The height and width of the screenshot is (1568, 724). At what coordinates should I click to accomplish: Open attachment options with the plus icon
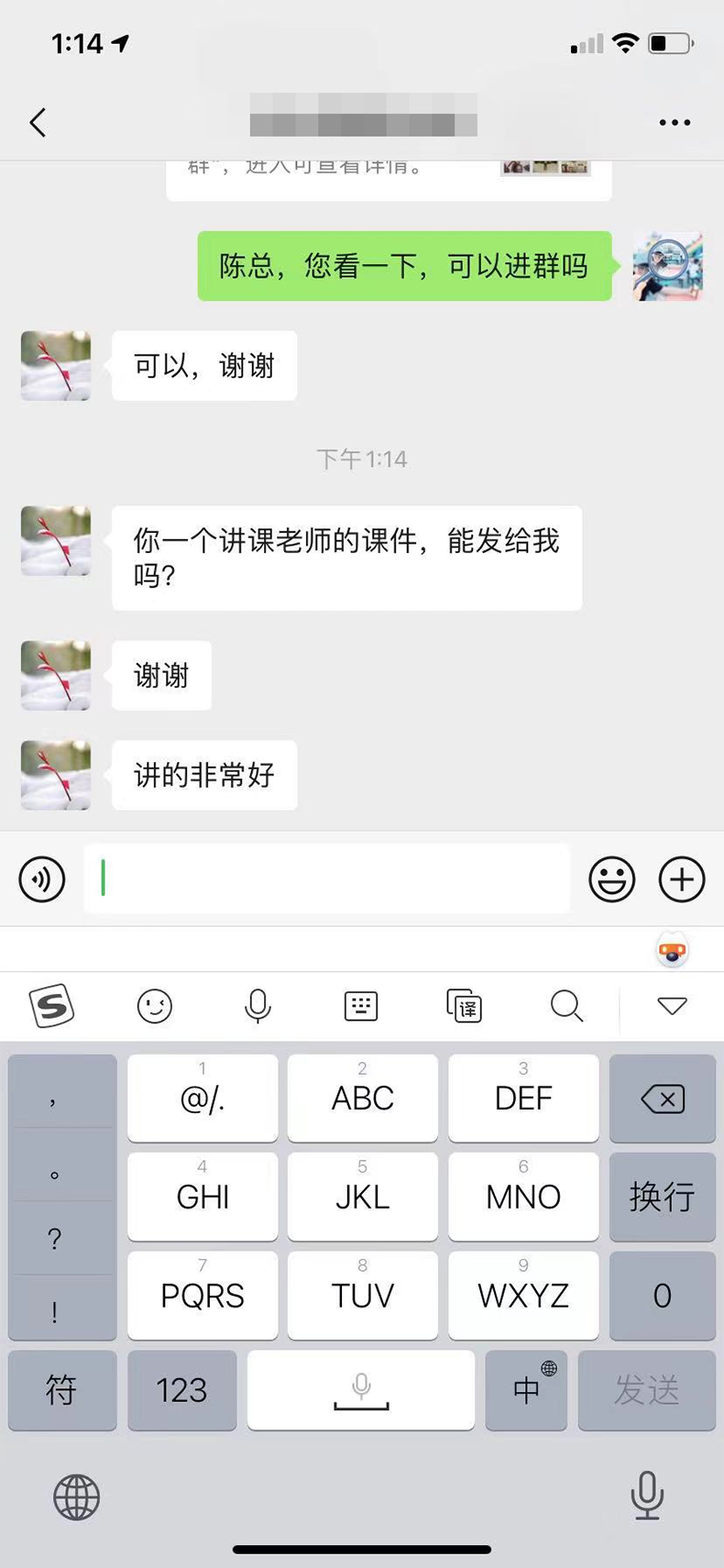[681, 878]
